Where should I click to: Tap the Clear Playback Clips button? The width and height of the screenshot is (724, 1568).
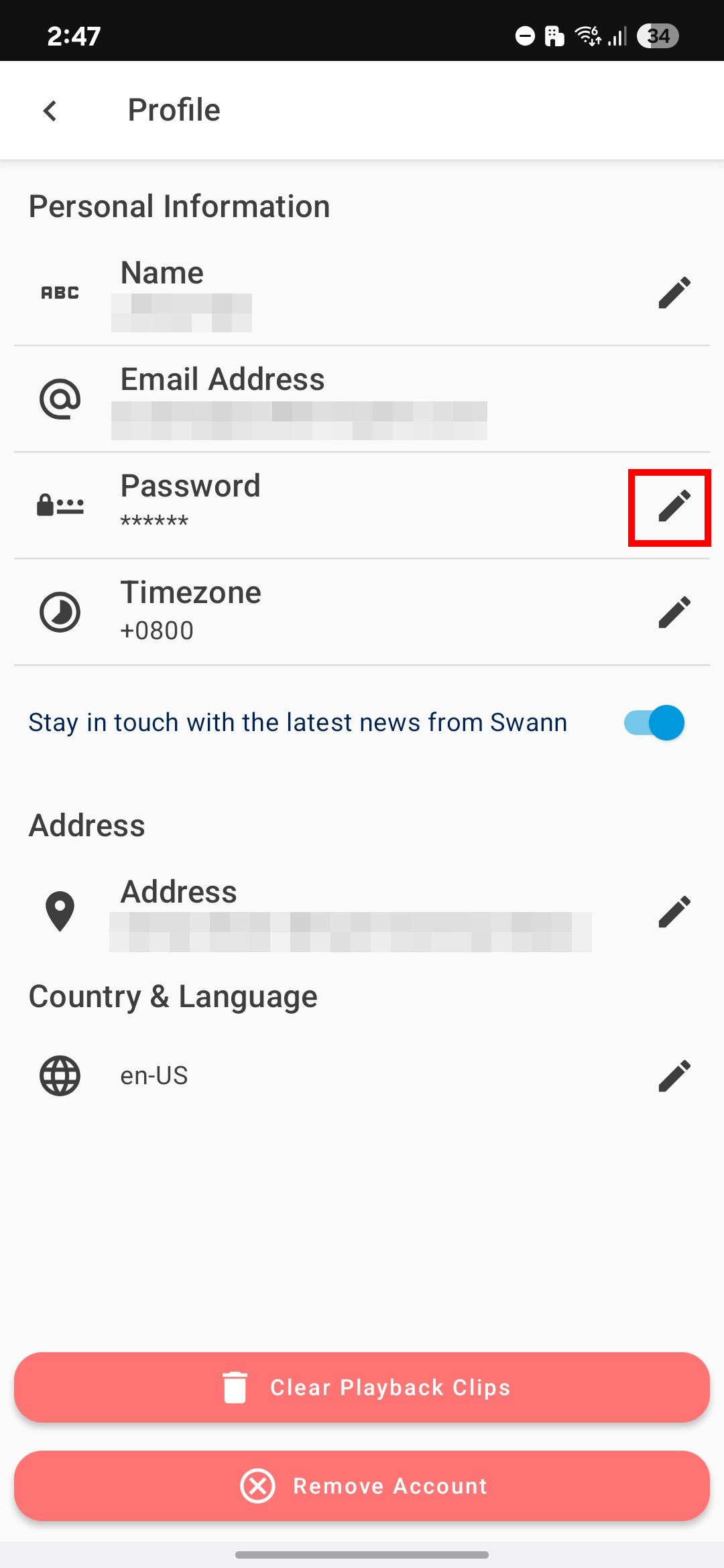(x=362, y=1387)
